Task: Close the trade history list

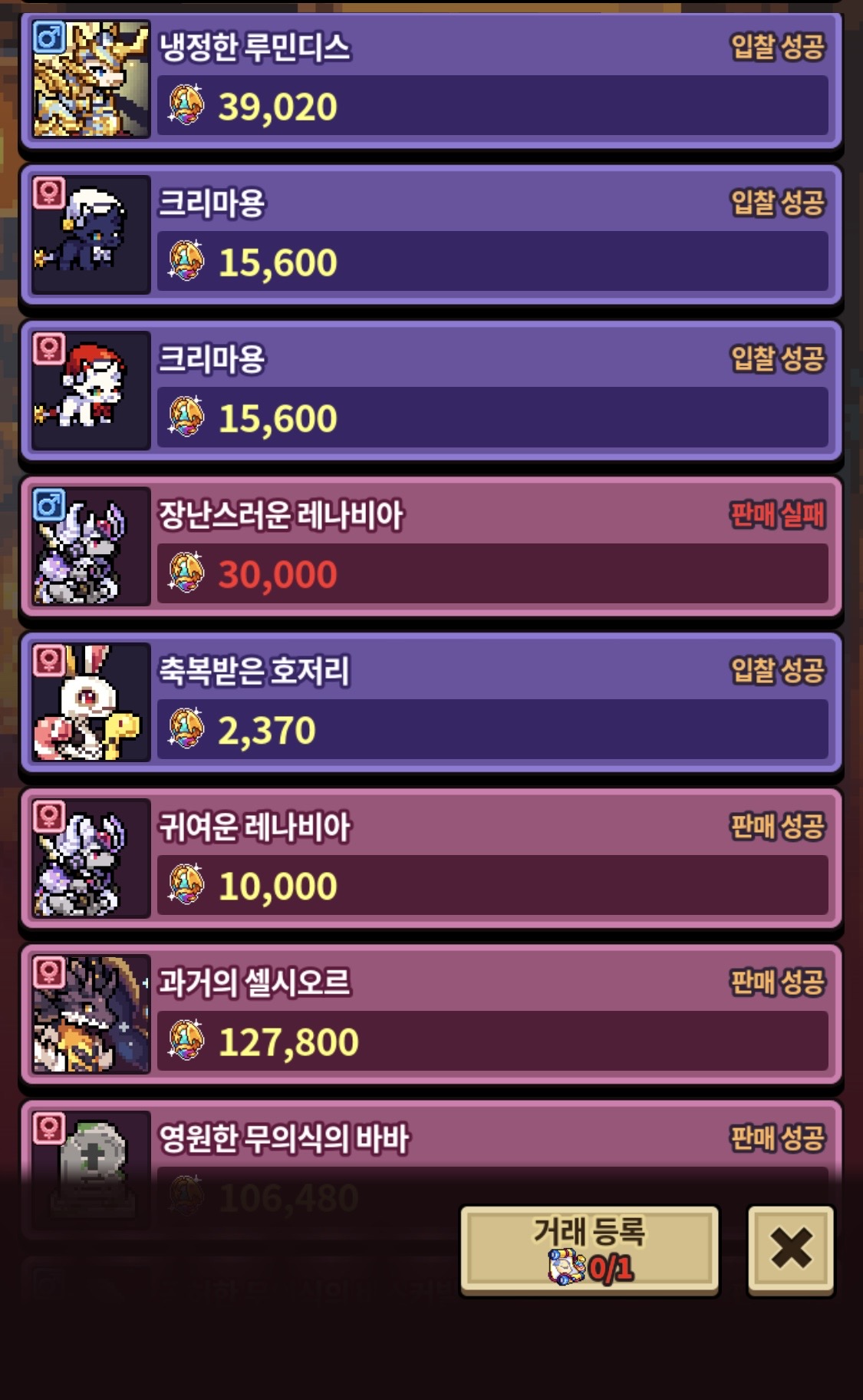Action: (790, 1249)
